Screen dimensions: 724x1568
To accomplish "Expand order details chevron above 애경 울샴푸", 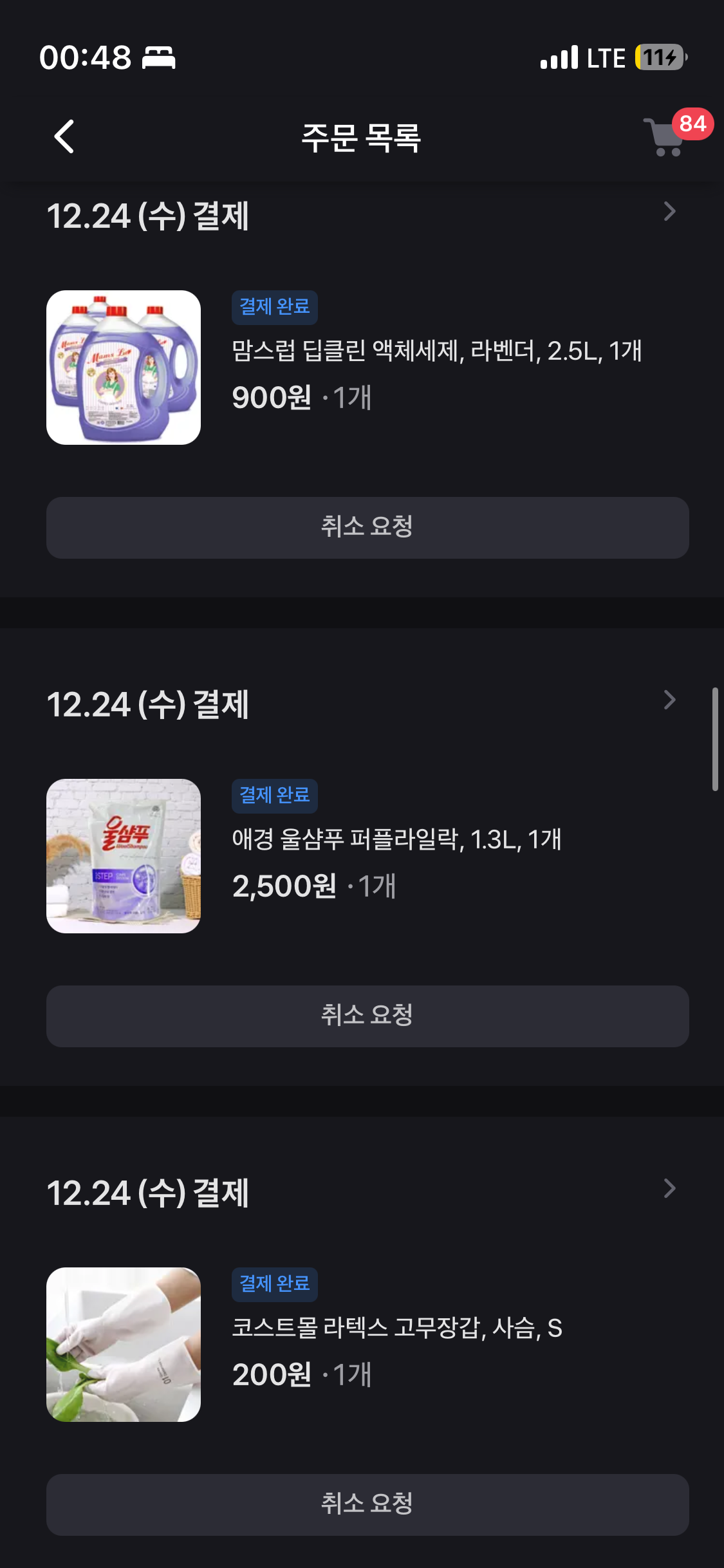I will tap(669, 700).
